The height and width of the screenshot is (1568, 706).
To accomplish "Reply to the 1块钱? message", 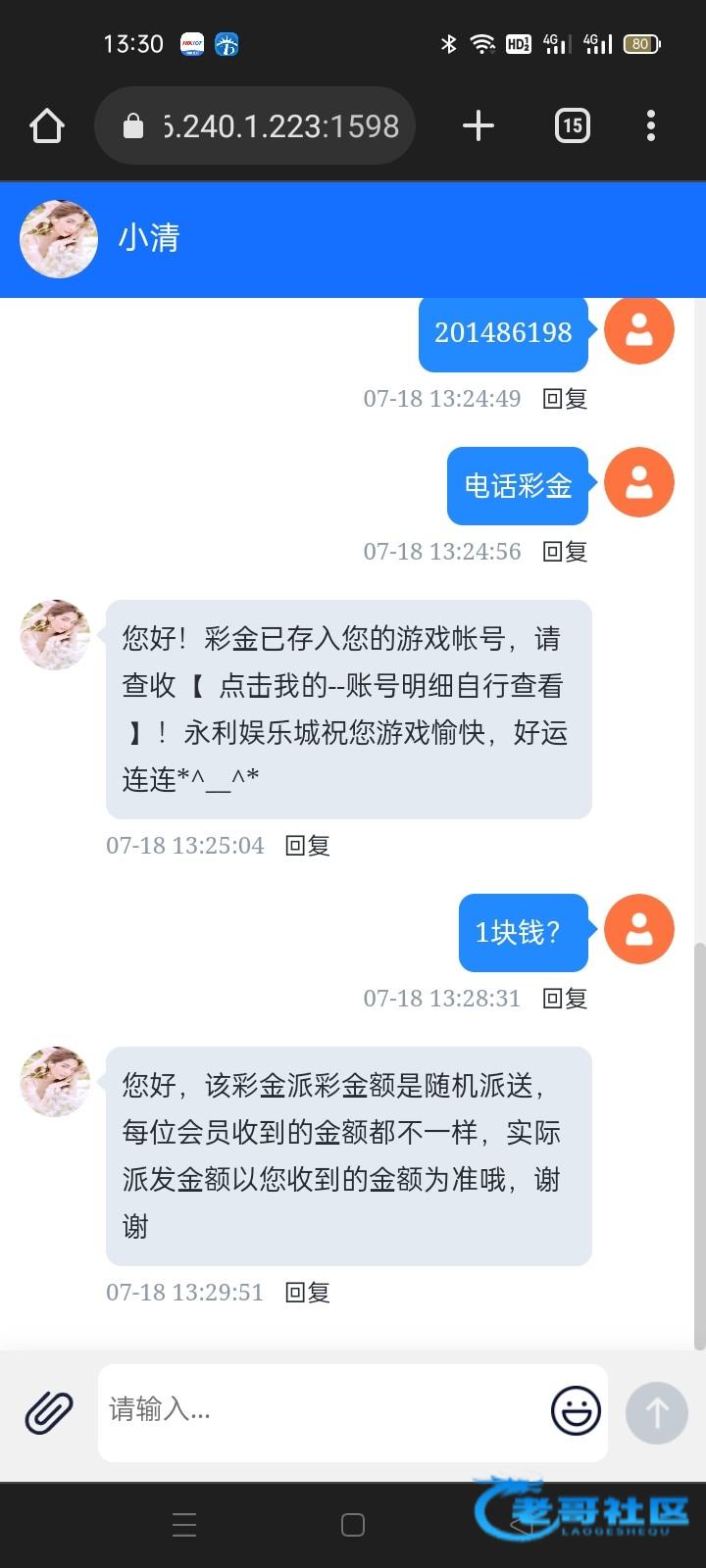I will 566,999.
